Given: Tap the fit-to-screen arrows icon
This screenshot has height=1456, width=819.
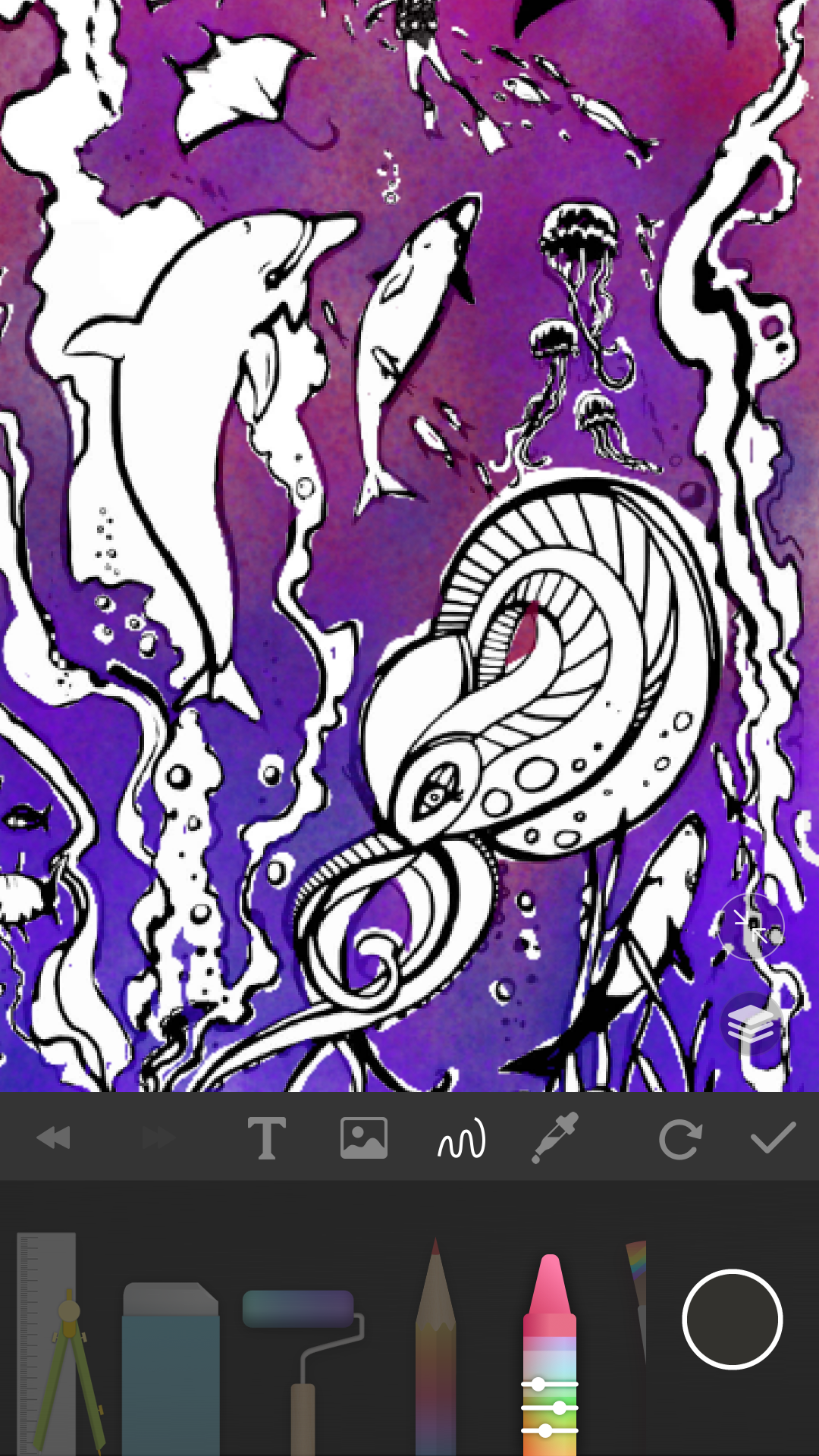Looking at the screenshot, I should 752,927.
